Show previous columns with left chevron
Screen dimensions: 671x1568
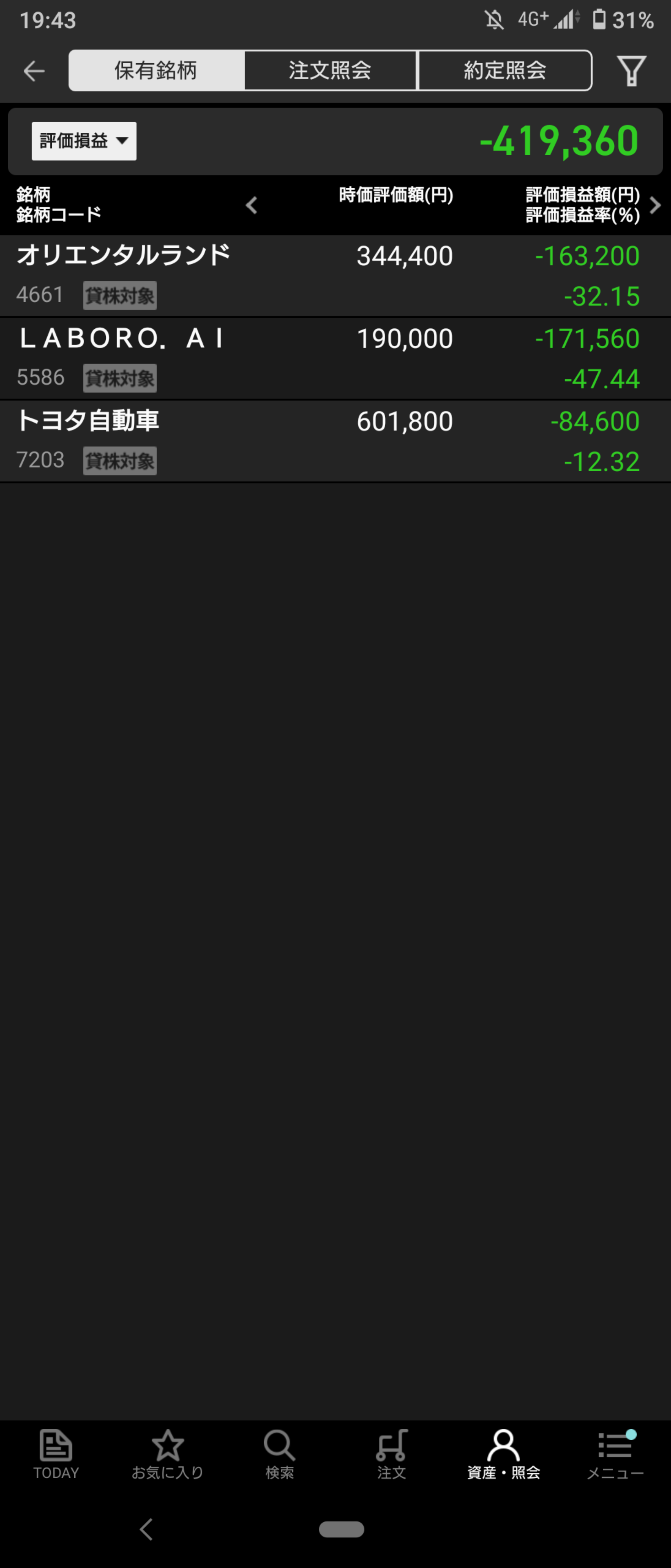251,205
